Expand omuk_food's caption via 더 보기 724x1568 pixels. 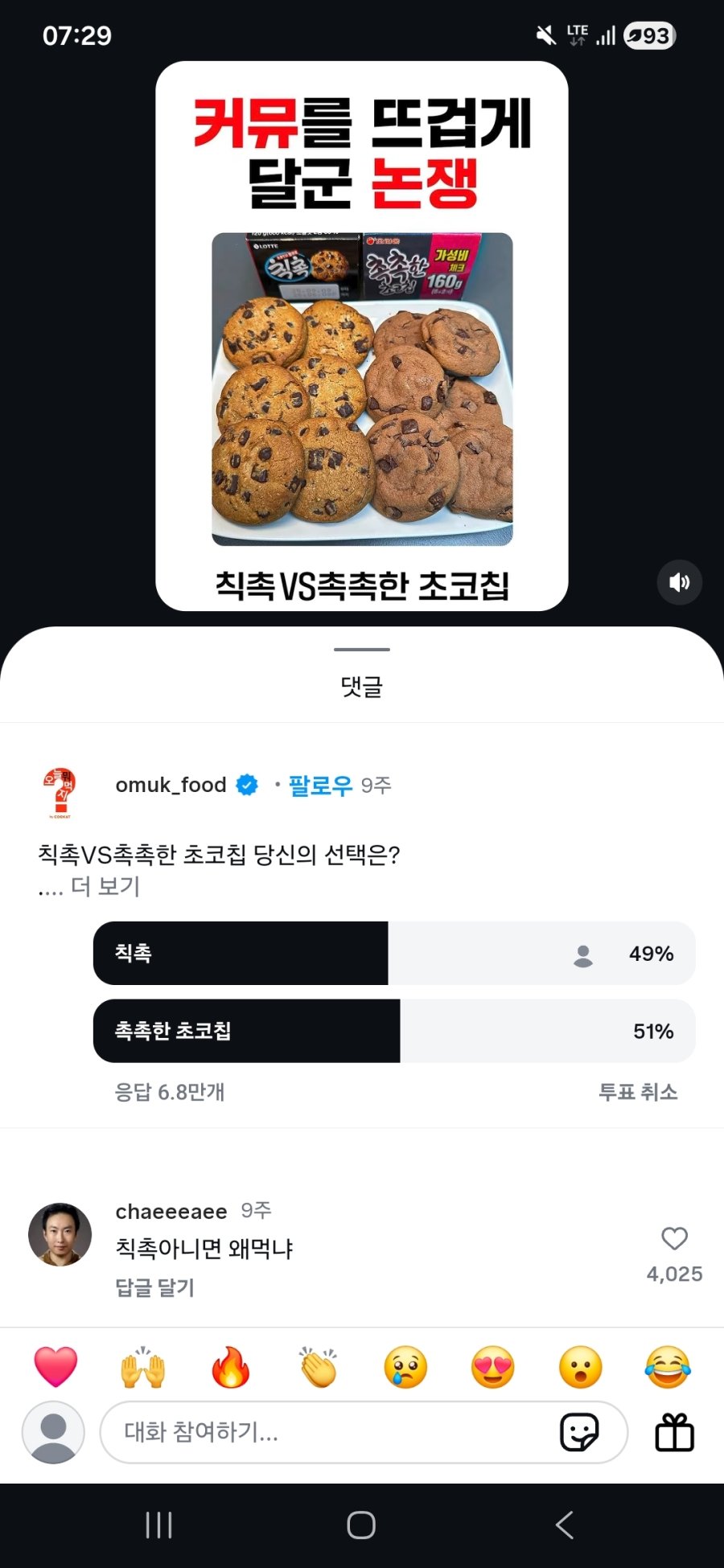coord(107,887)
